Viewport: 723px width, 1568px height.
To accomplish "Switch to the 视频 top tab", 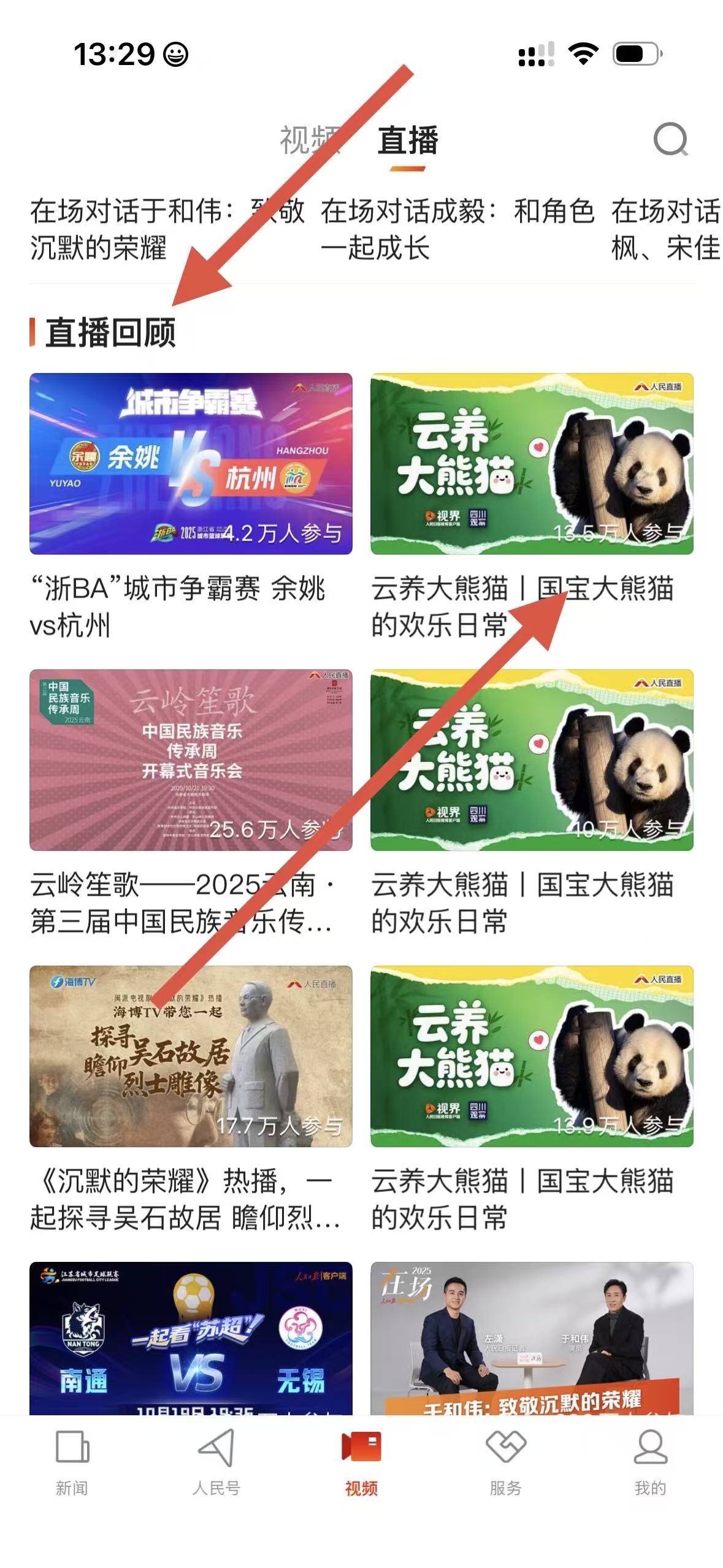I will (x=308, y=140).
